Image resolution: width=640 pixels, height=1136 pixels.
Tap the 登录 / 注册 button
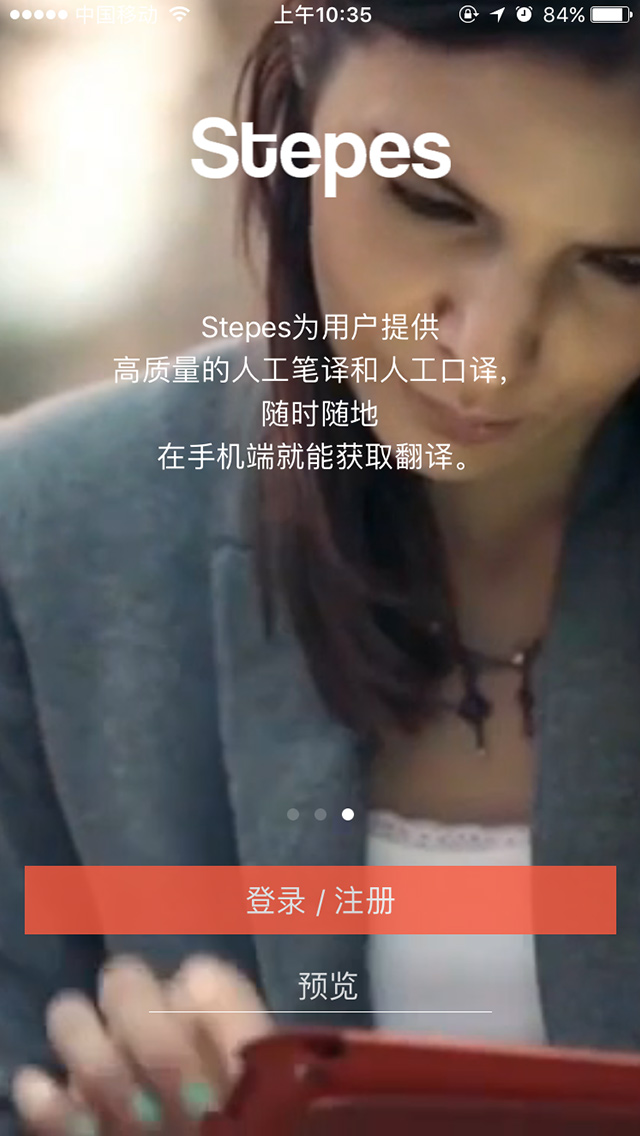320,900
